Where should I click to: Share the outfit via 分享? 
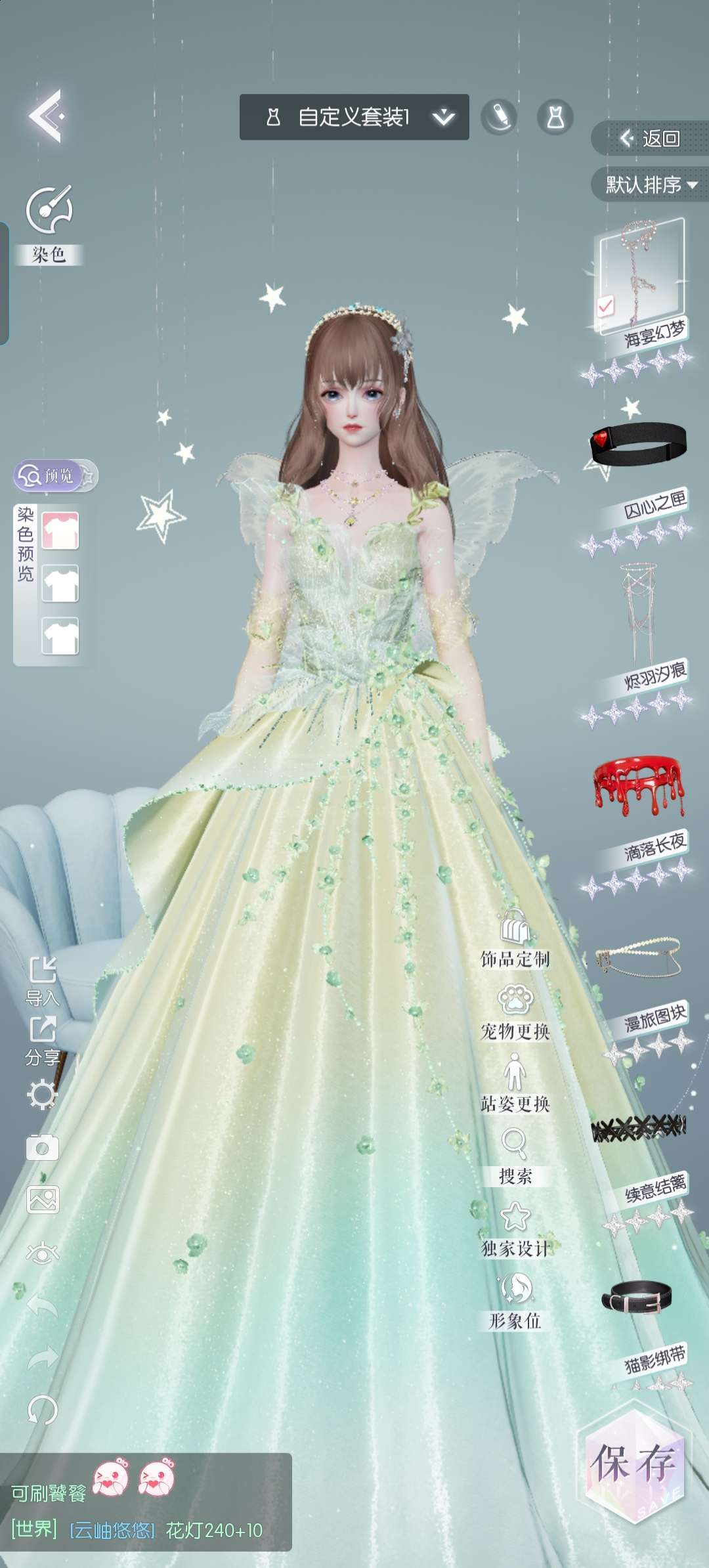[43, 1041]
